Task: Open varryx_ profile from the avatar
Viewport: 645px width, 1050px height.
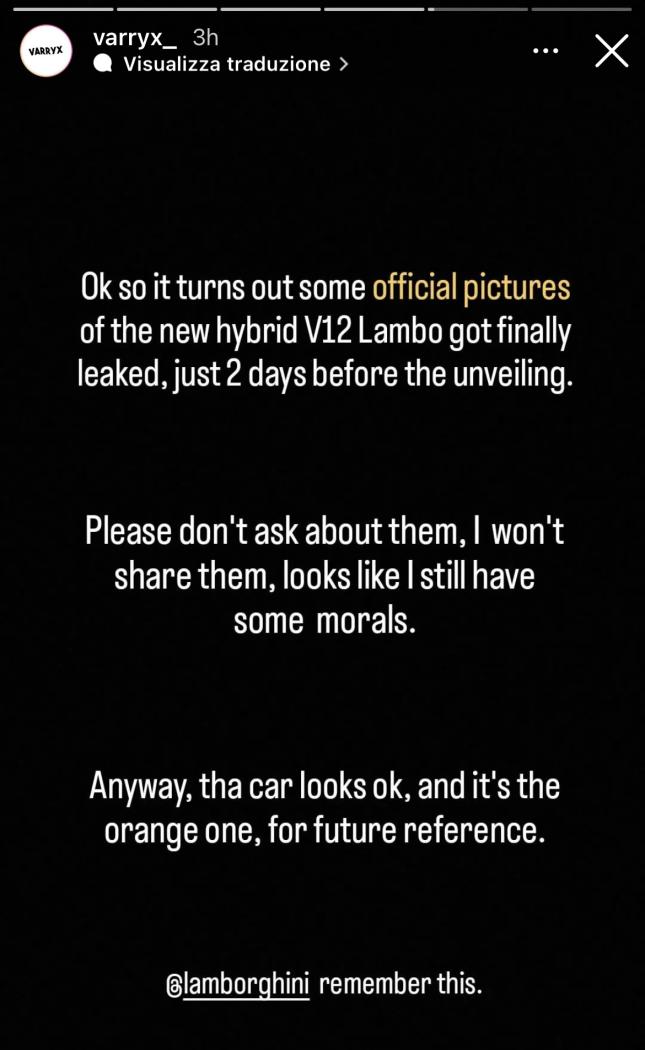Action: [x=46, y=51]
